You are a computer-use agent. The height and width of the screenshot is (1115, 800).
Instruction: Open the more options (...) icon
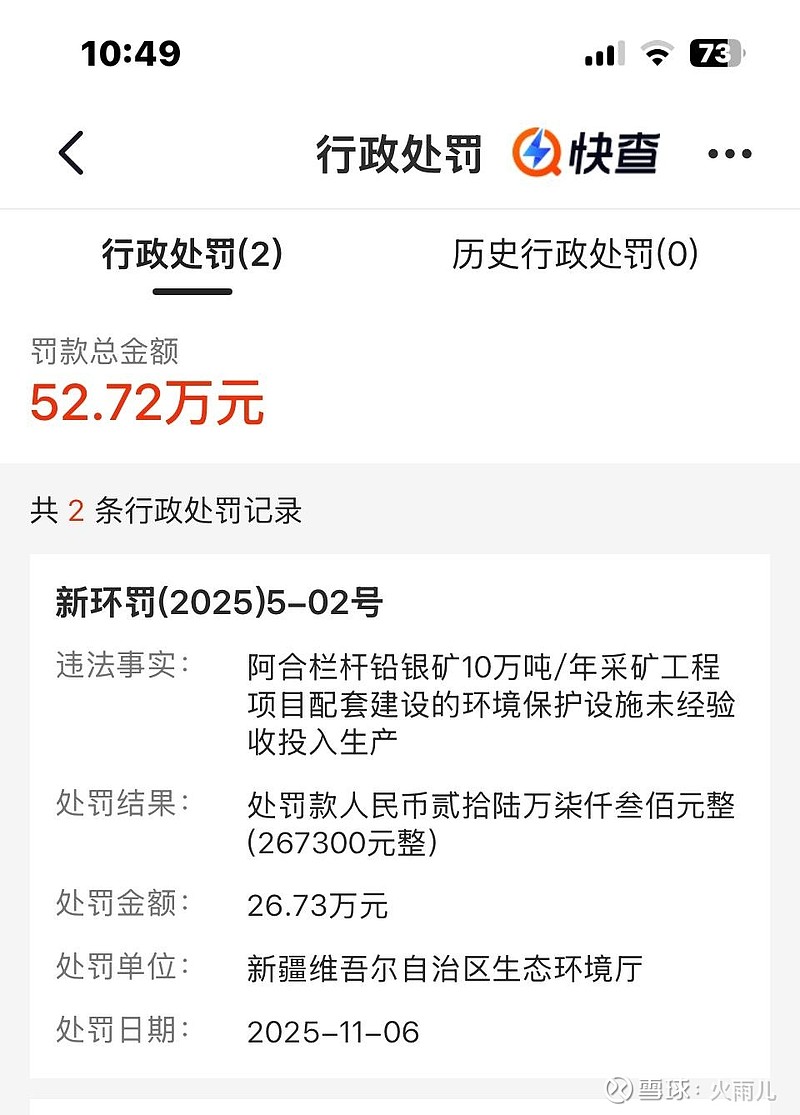point(730,152)
